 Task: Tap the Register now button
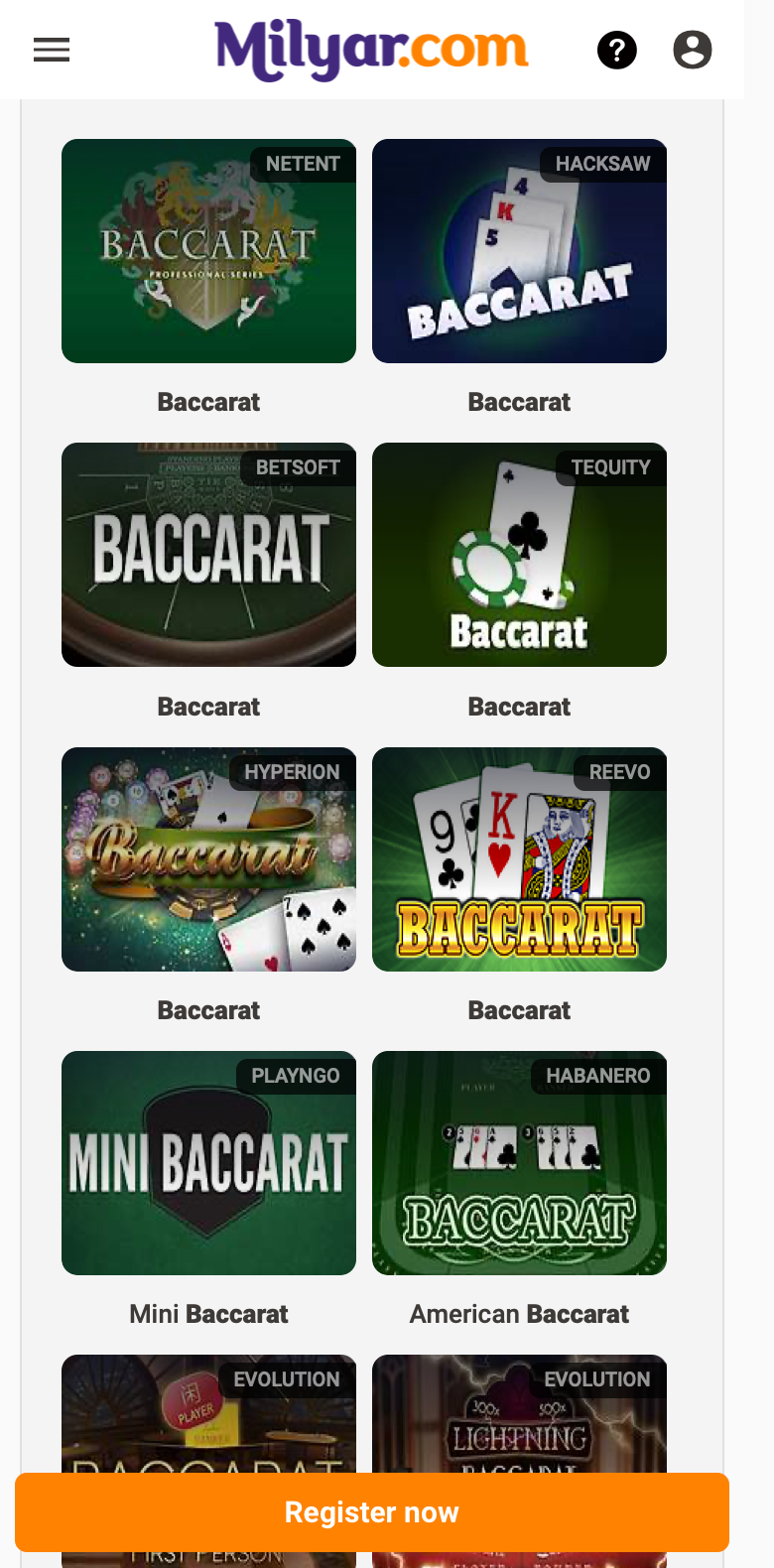coord(372,1512)
